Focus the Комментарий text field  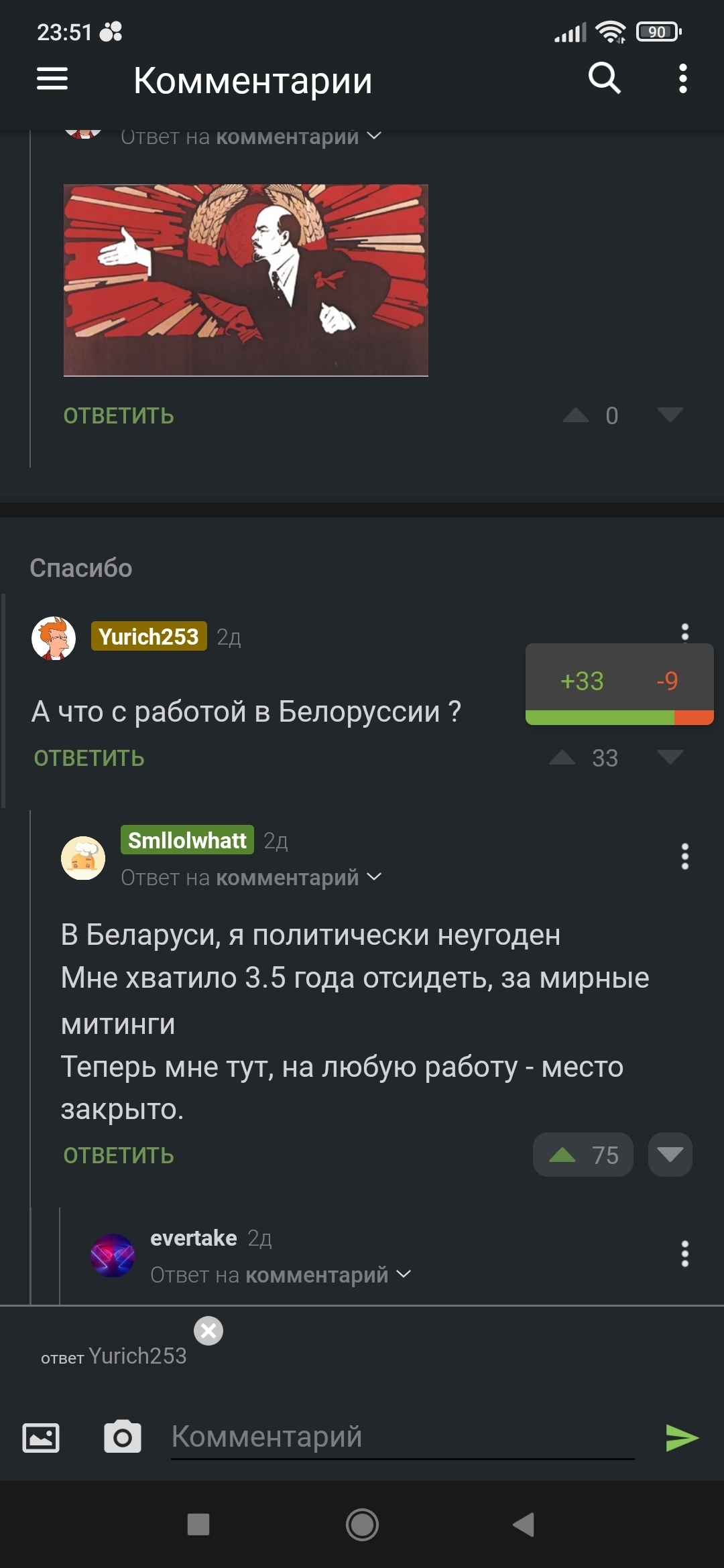pyautogui.click(x=402, y=1437)
